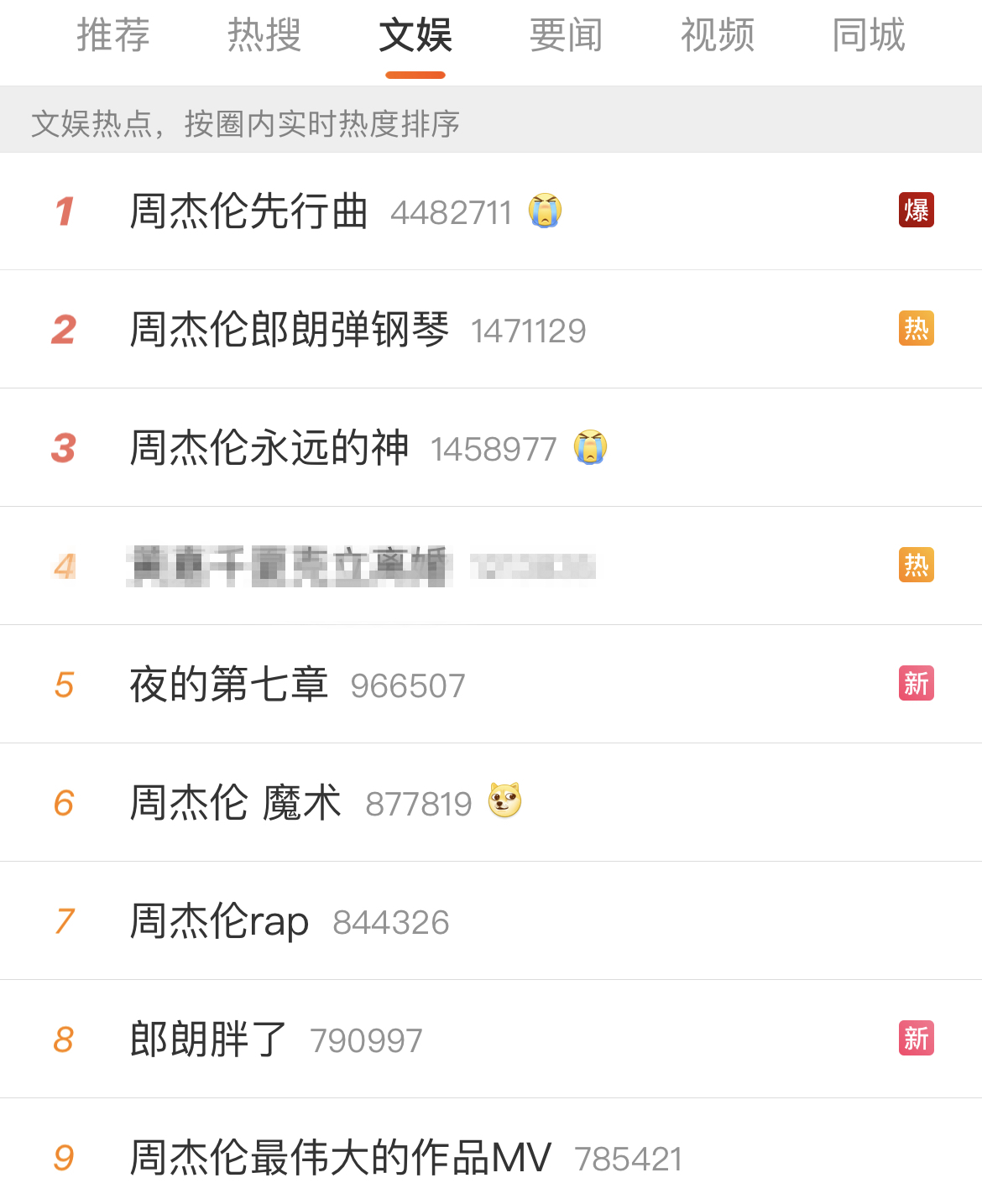This screenshot has height=1204, width=982.
Task: Go to the 视频 tab
Action: (718, 35)
